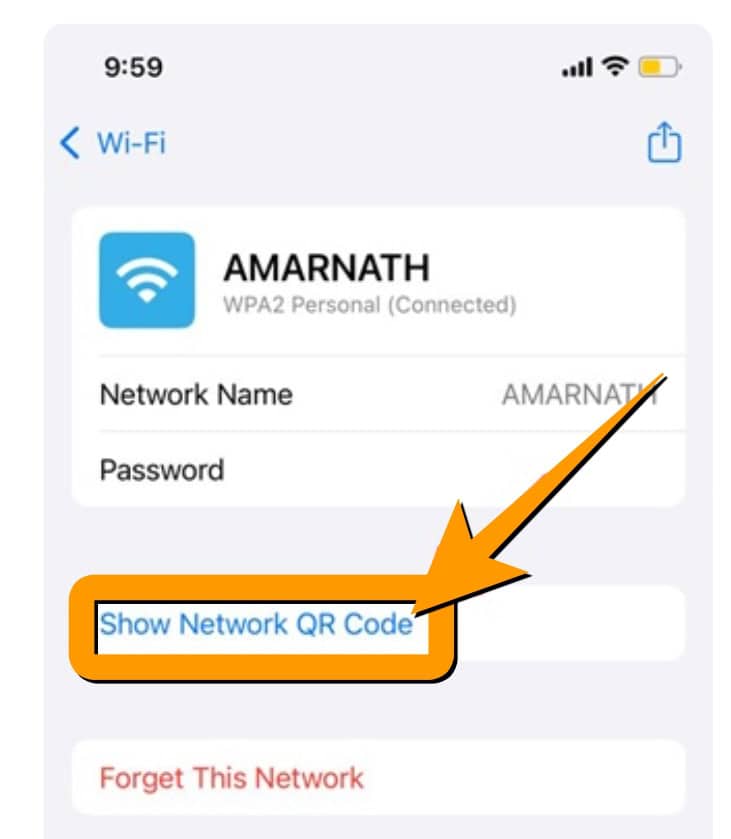Go back to Wi-Fi settings
The image size is (731, 839).
[112, 143]
